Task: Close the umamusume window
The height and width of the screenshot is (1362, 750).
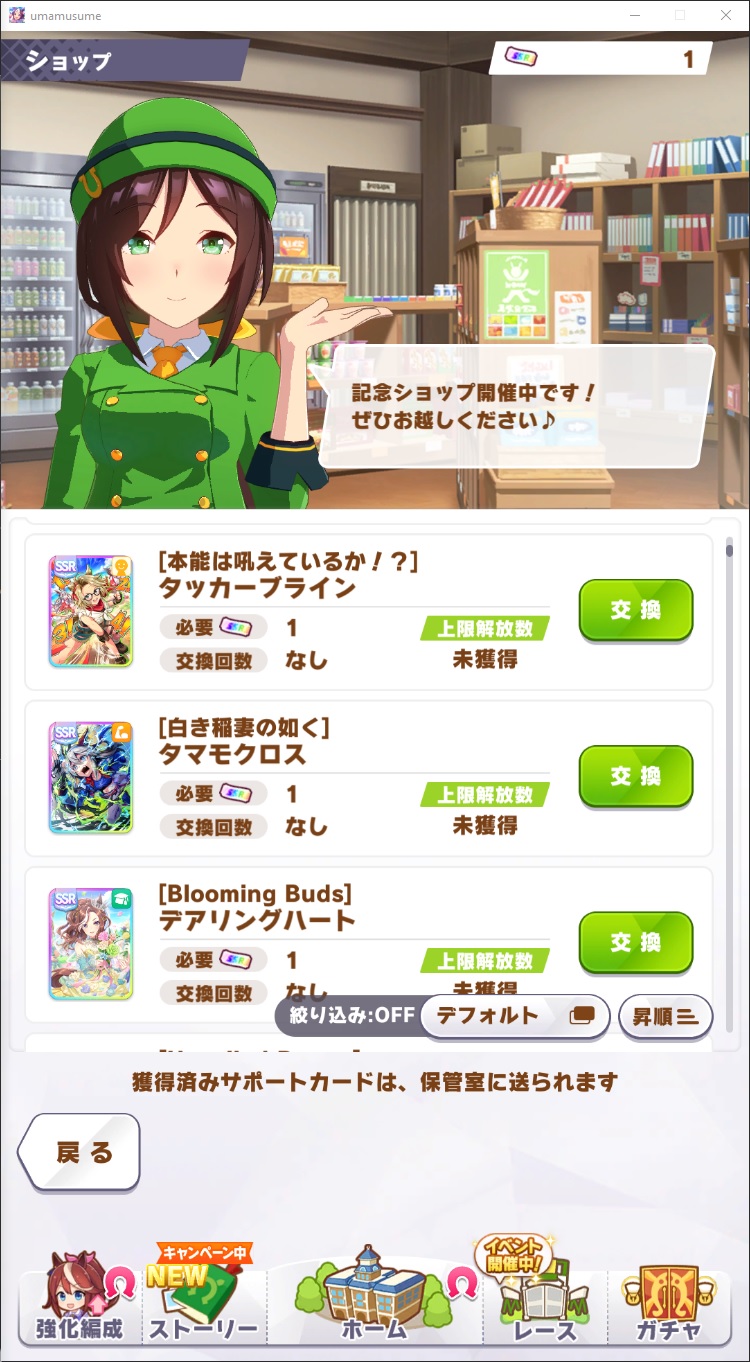Action: [726, 15]
